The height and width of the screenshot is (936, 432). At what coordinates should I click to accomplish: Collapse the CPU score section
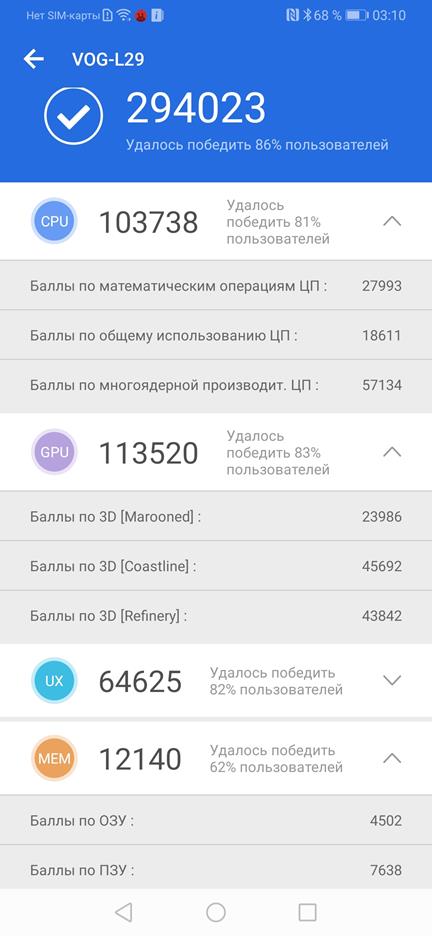(392, 221)
